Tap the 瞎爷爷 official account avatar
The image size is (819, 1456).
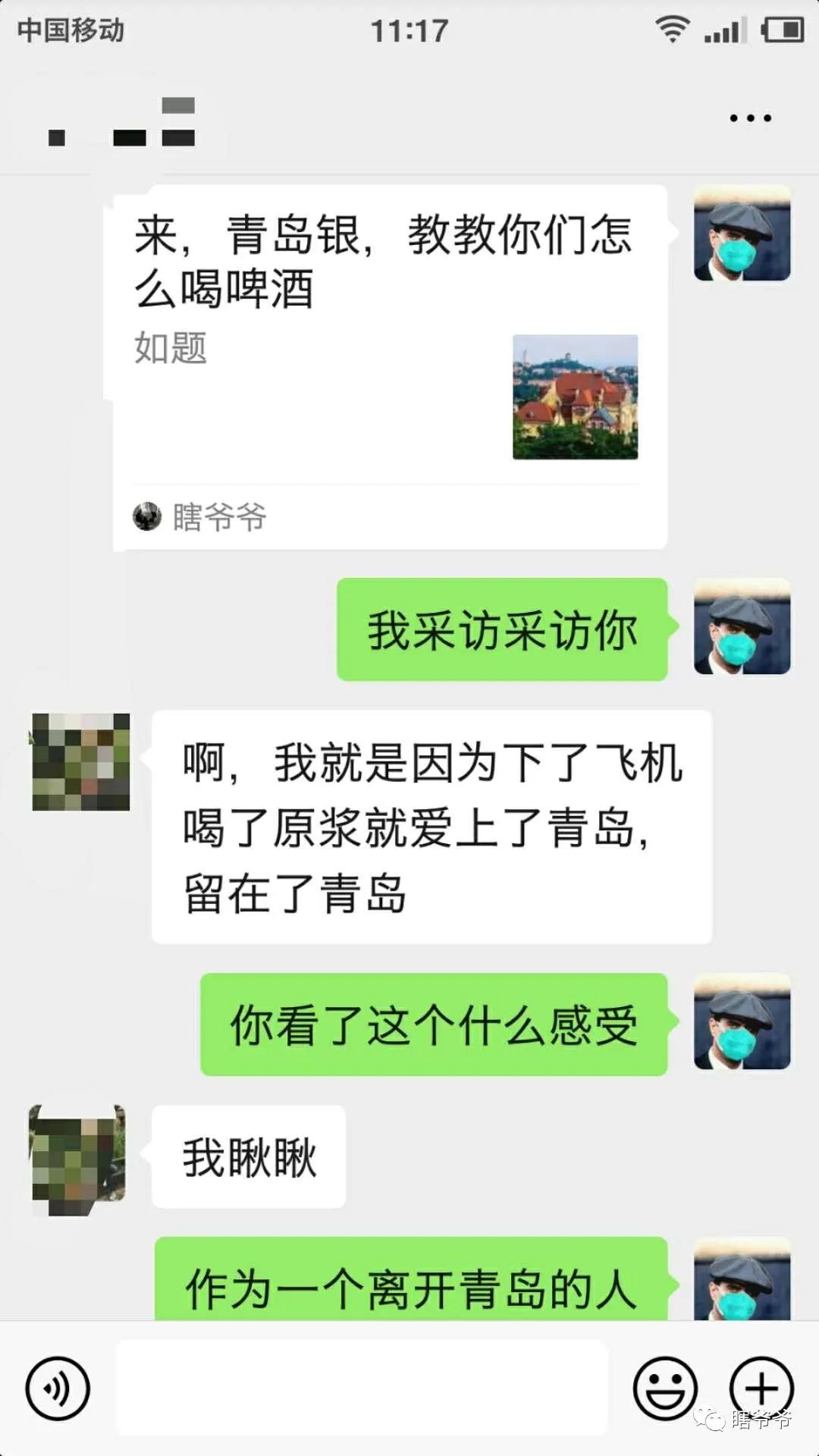point(146,518)
